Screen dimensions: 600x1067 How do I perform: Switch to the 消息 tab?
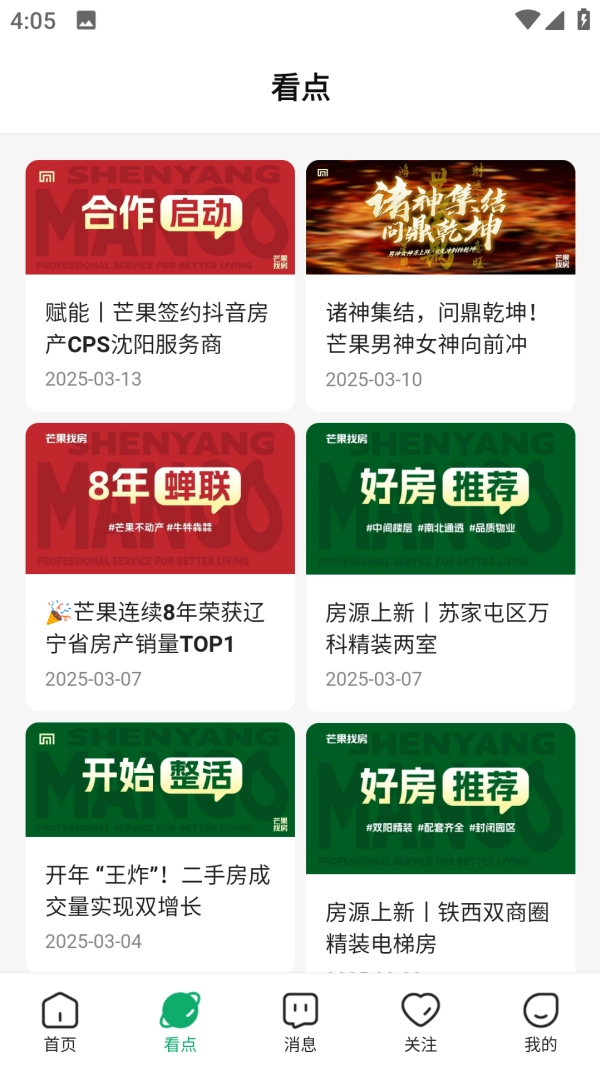(x=300, y=1022)
